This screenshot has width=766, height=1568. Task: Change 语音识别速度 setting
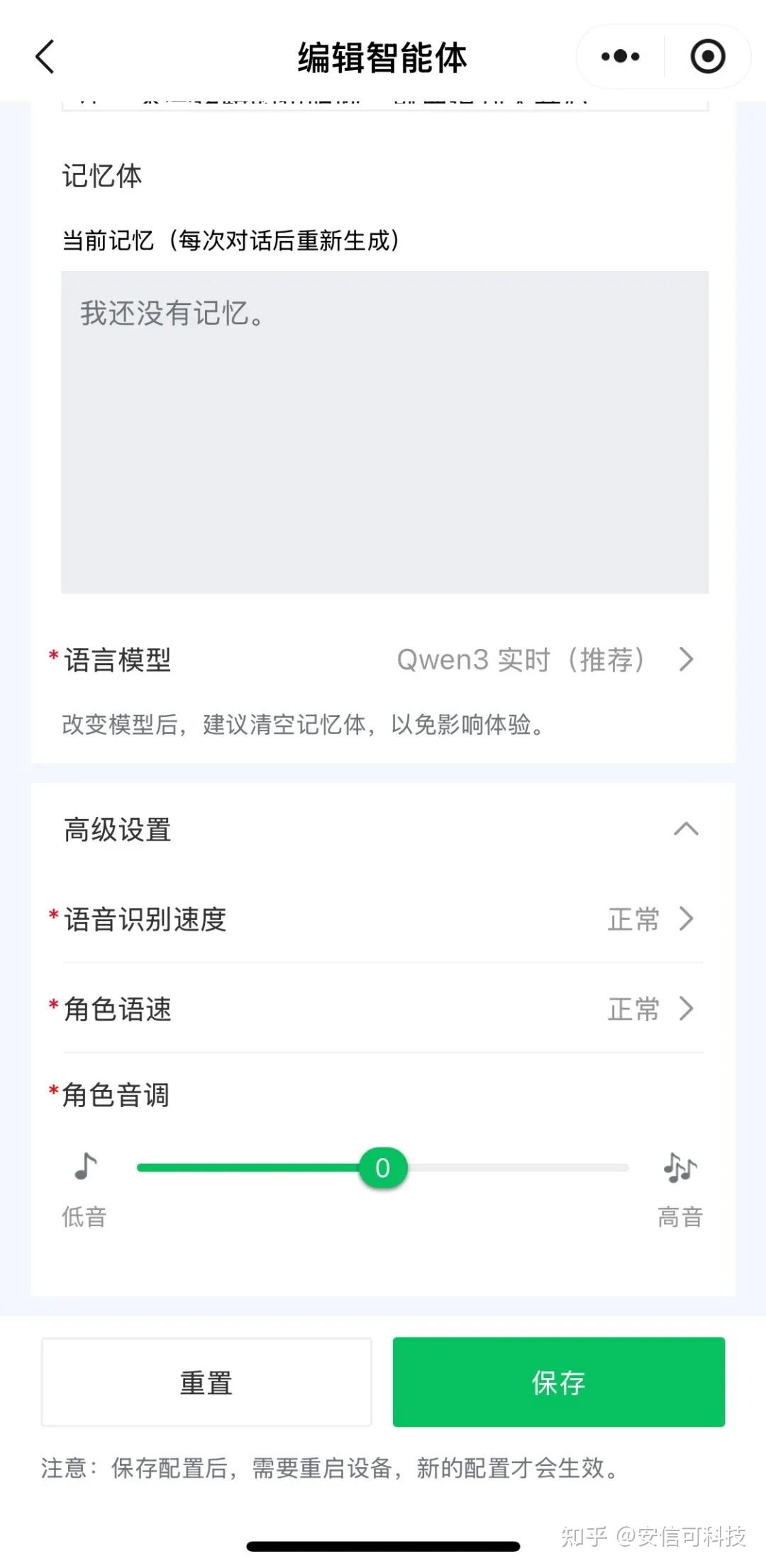(650, 919)
